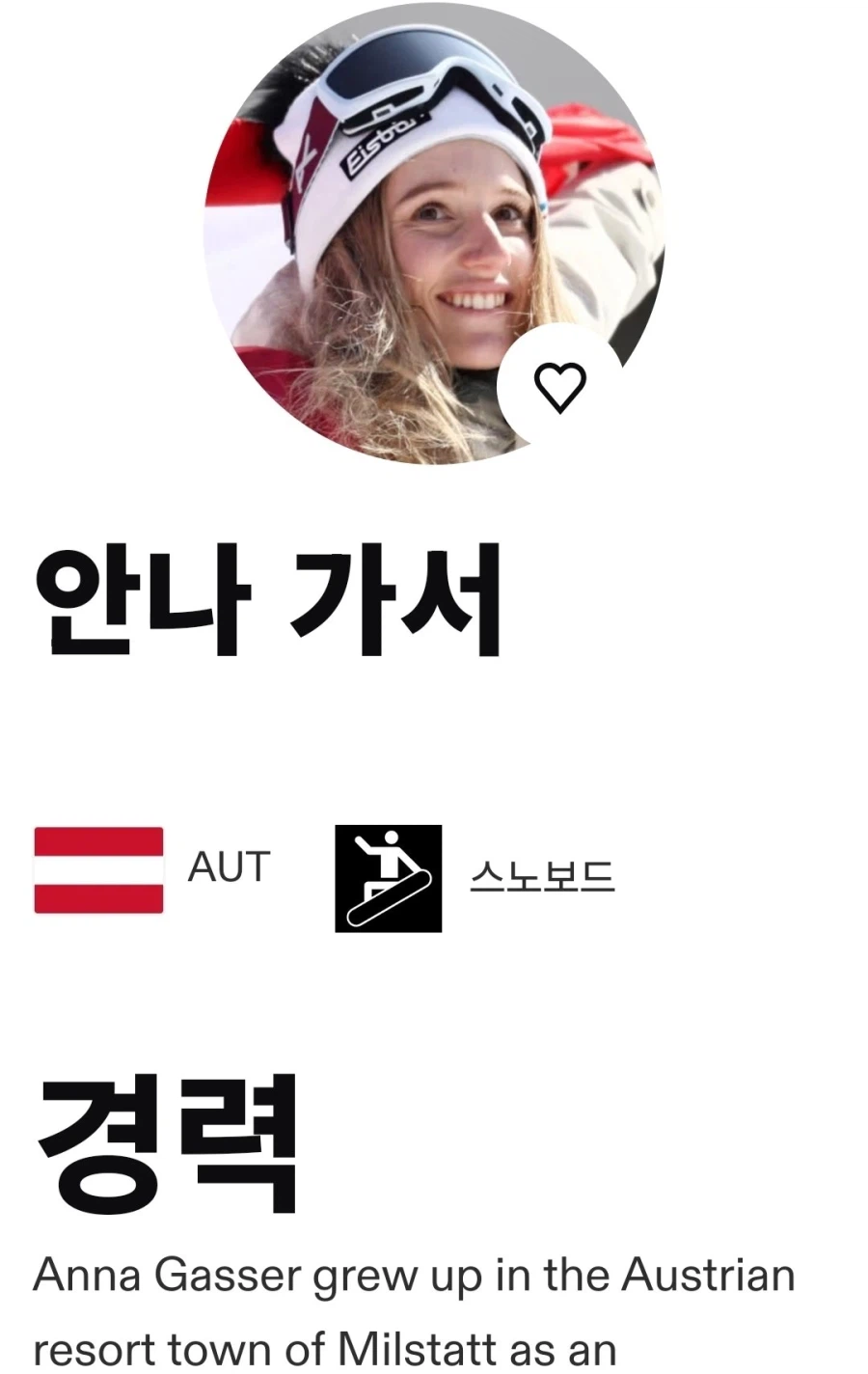
Task: Open the 스노보드 sport link
Action: coord(542,877)
